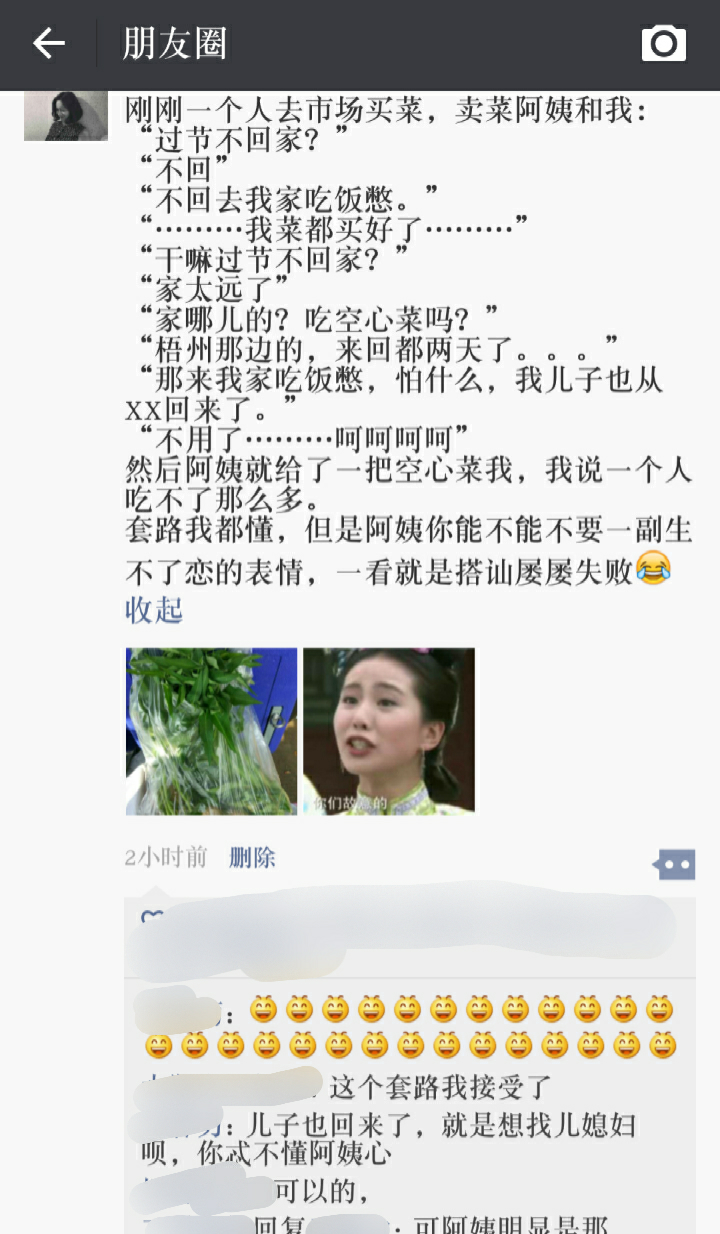Reply to comment 这个套路我接受了
The image size is (720, 1234).
[440, 1085]
